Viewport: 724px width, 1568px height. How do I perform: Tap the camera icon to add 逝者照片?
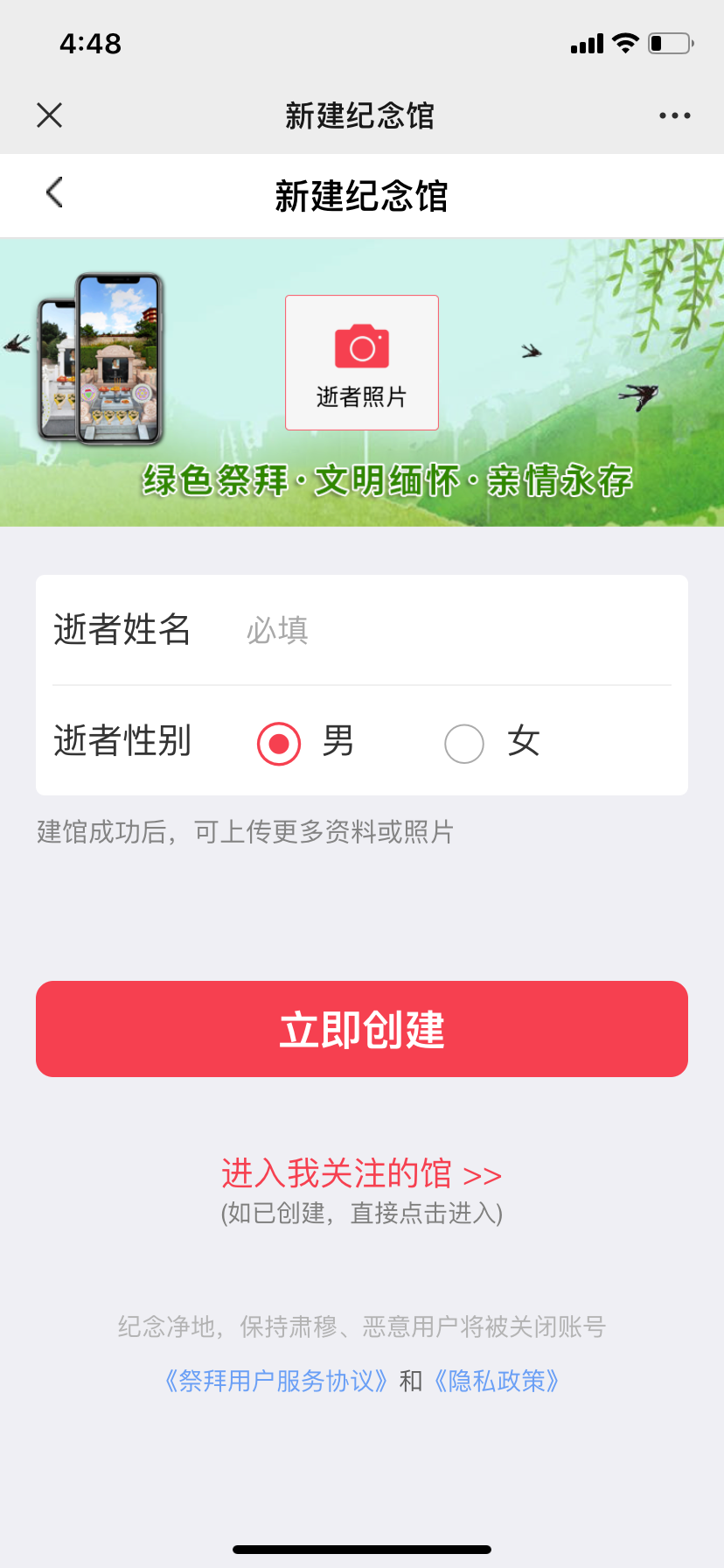[361, 361]
